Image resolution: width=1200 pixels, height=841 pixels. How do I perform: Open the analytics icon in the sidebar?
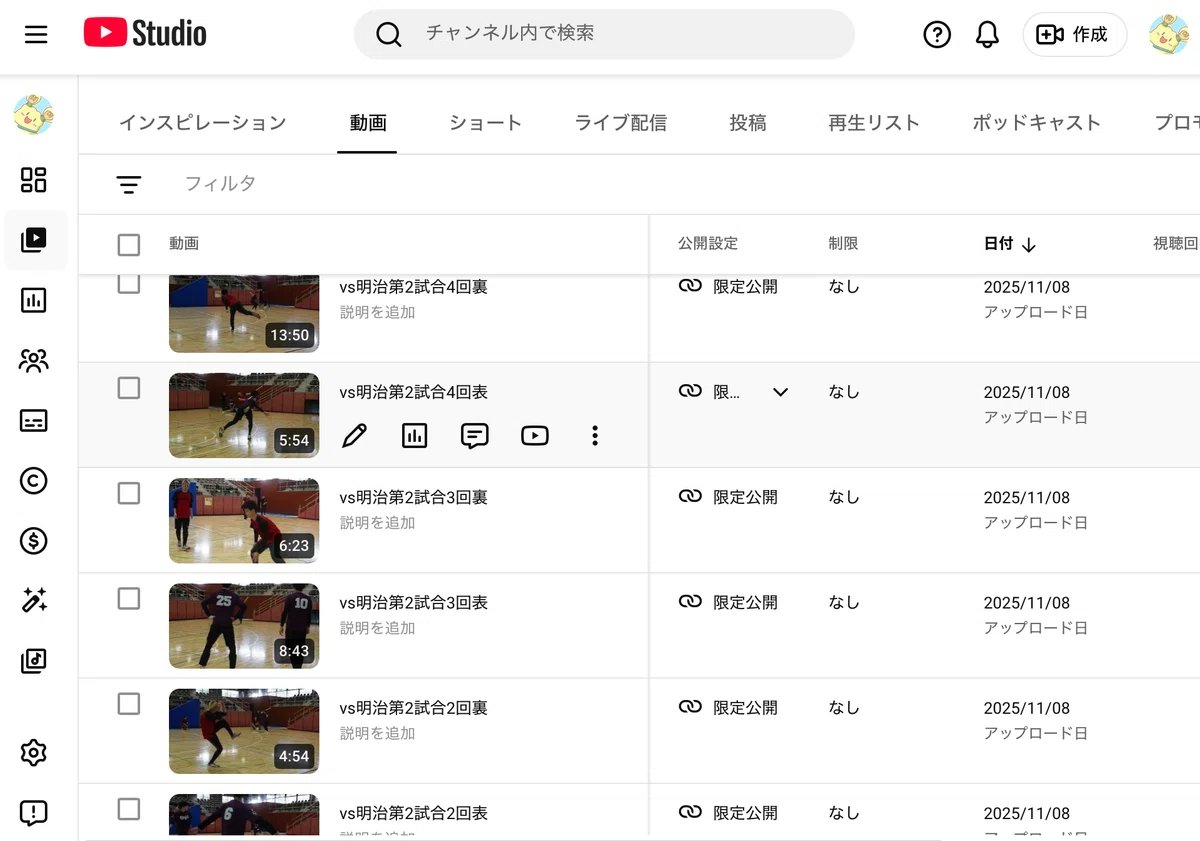point(34,300)
